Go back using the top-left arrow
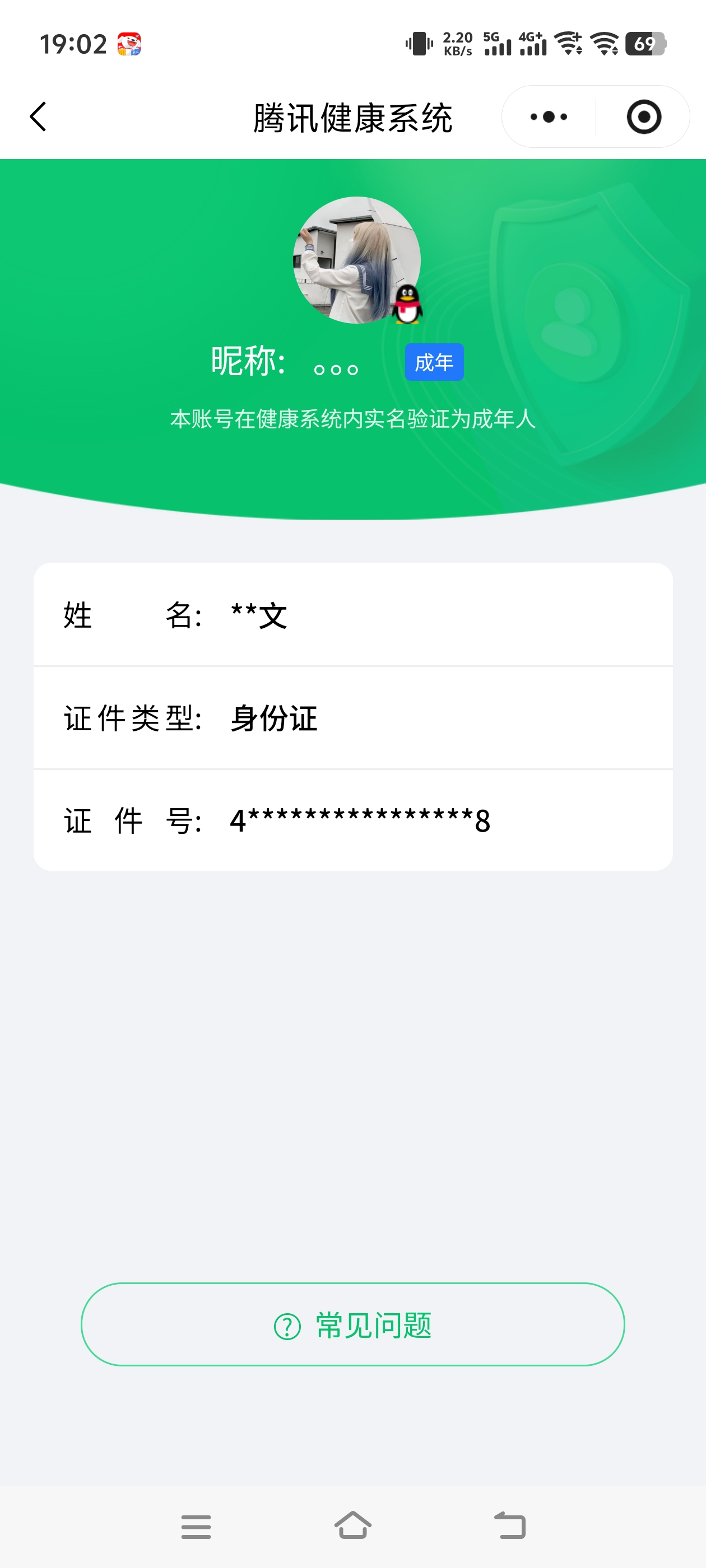 point(38,116)
